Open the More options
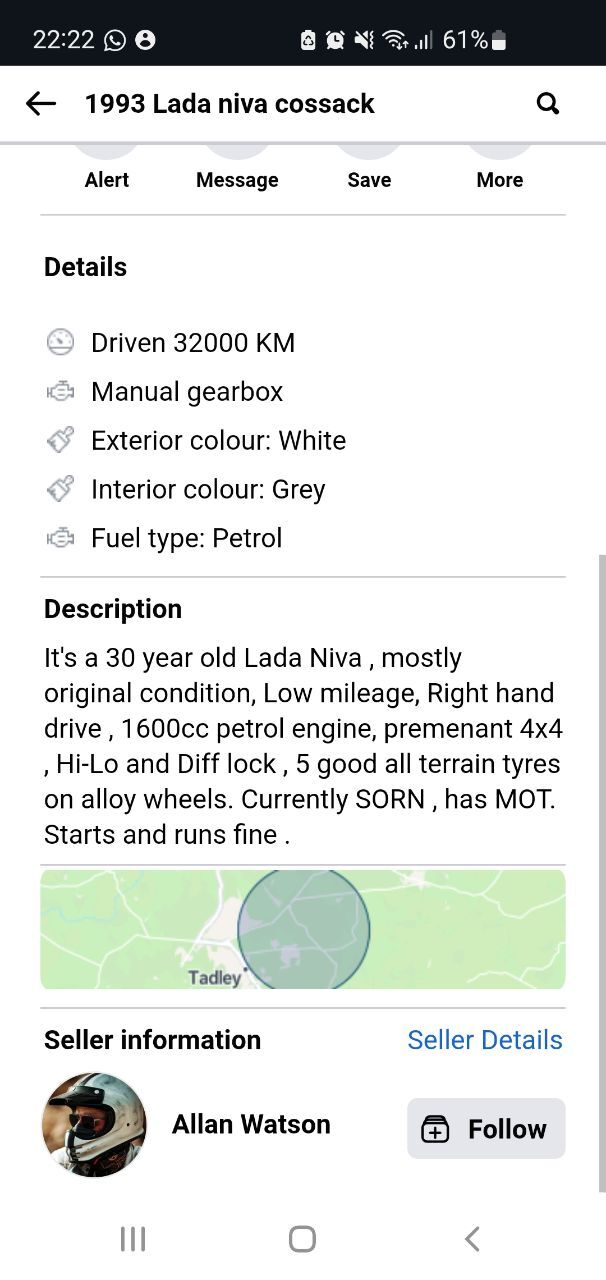The height and width of the screenshot is (1280, 606). [x=500, y=168]
